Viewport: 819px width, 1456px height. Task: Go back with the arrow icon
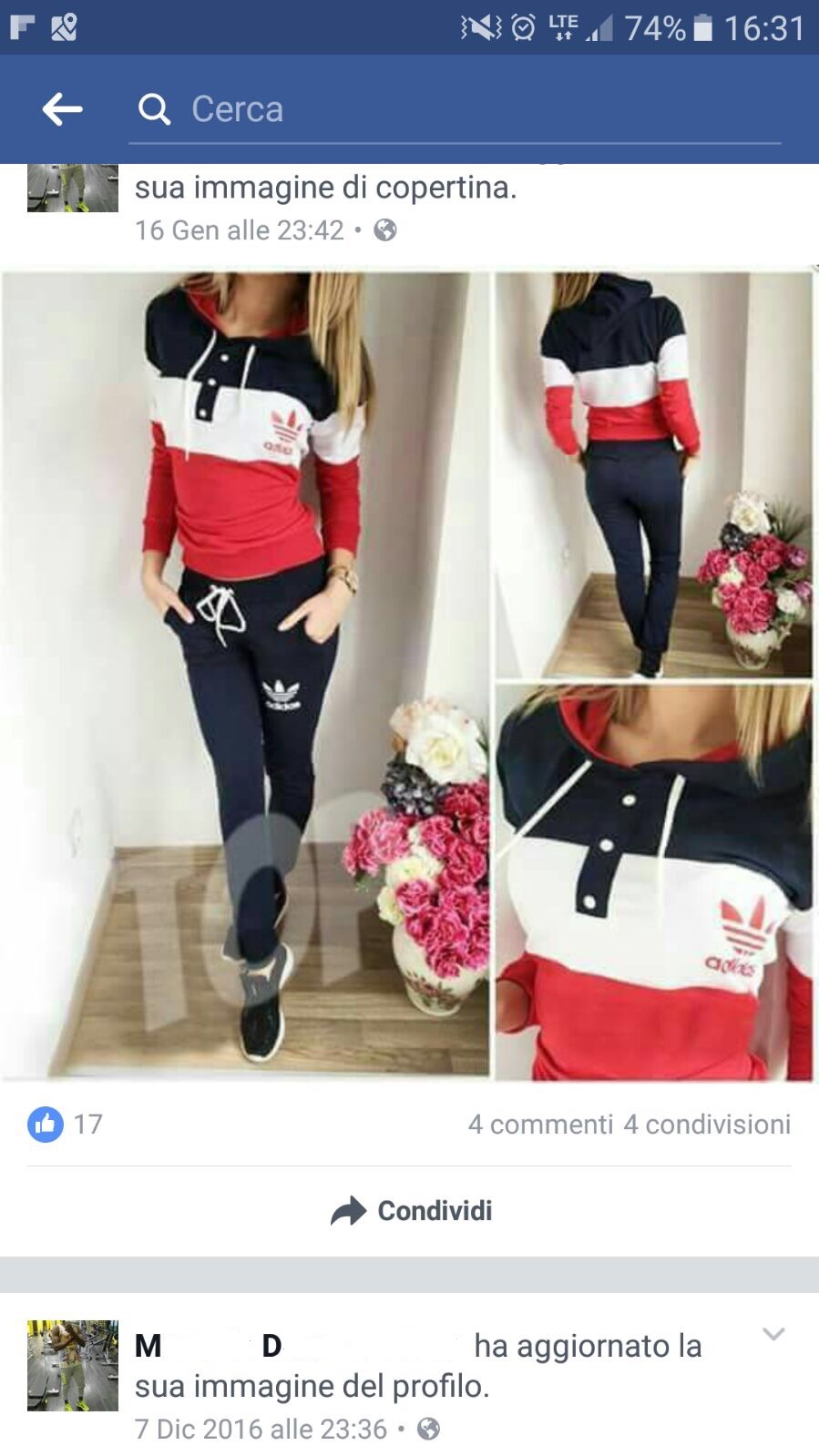62,109
